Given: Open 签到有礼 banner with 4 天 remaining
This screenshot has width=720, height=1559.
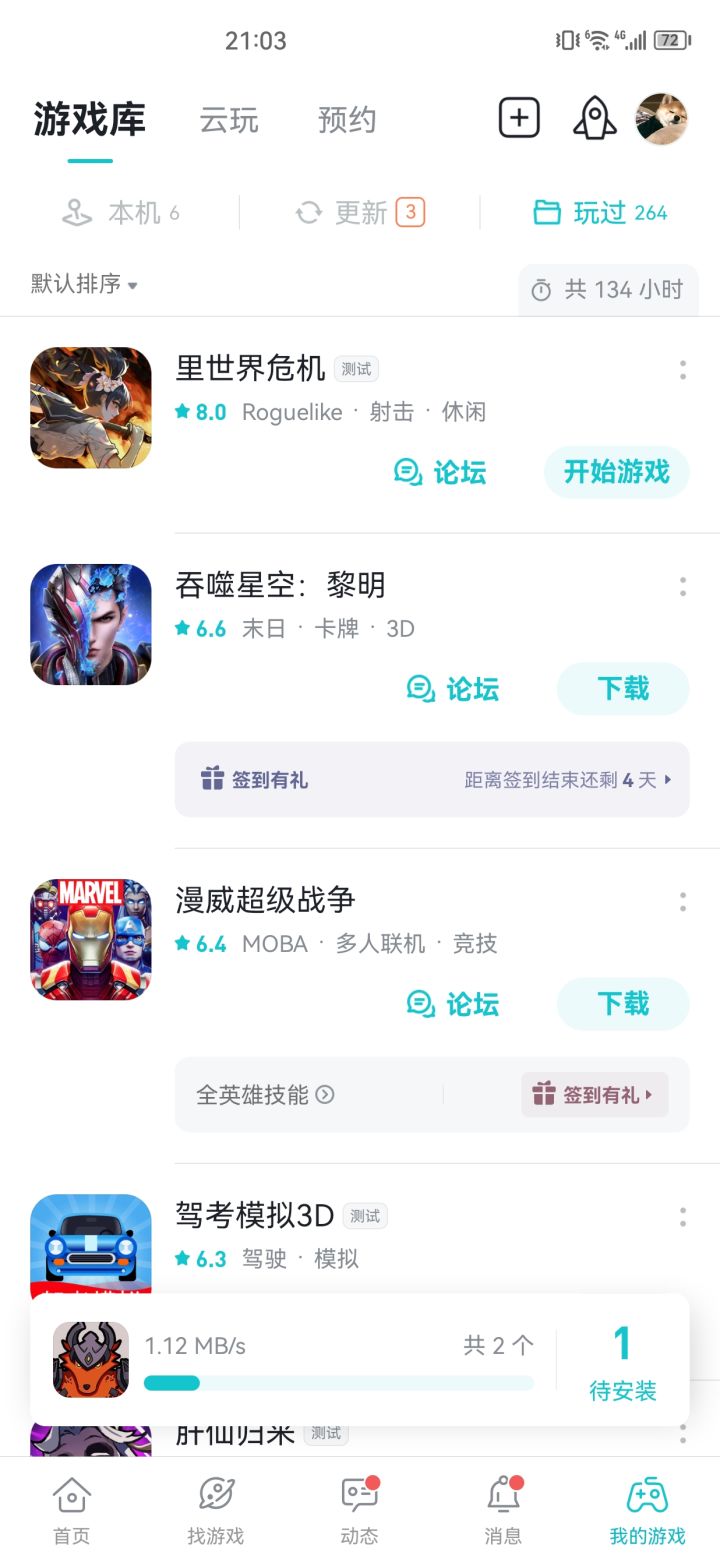Looking at the screenshot, I should pos(432,779).
